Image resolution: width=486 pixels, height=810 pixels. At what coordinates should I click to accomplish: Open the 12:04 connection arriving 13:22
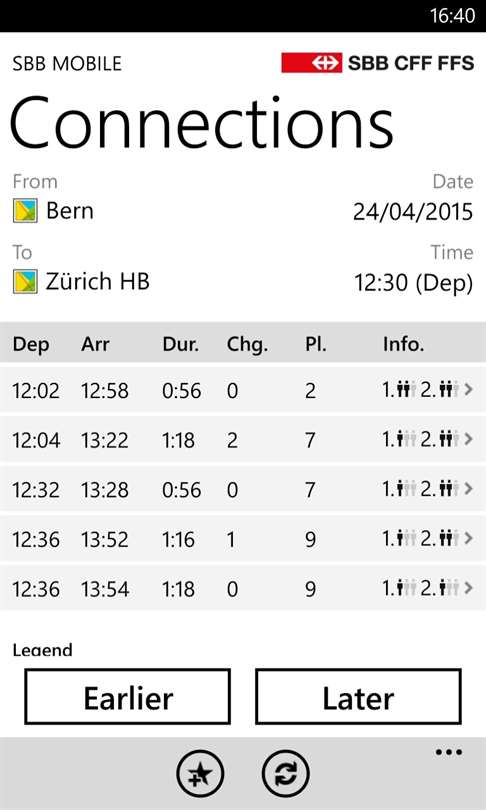(x=243, y=440)
